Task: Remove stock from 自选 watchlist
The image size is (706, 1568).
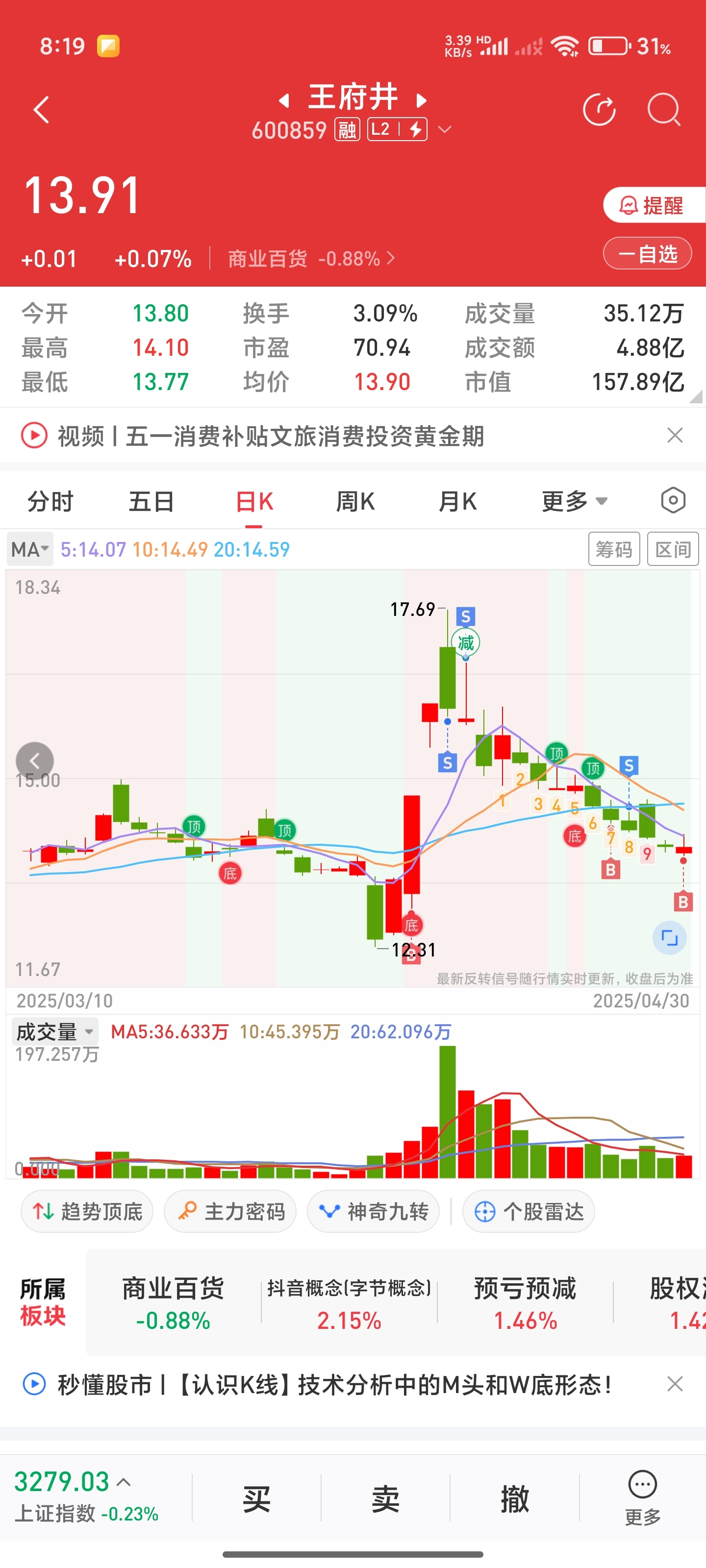Action: pyautogui.click(x=647, y=253)
